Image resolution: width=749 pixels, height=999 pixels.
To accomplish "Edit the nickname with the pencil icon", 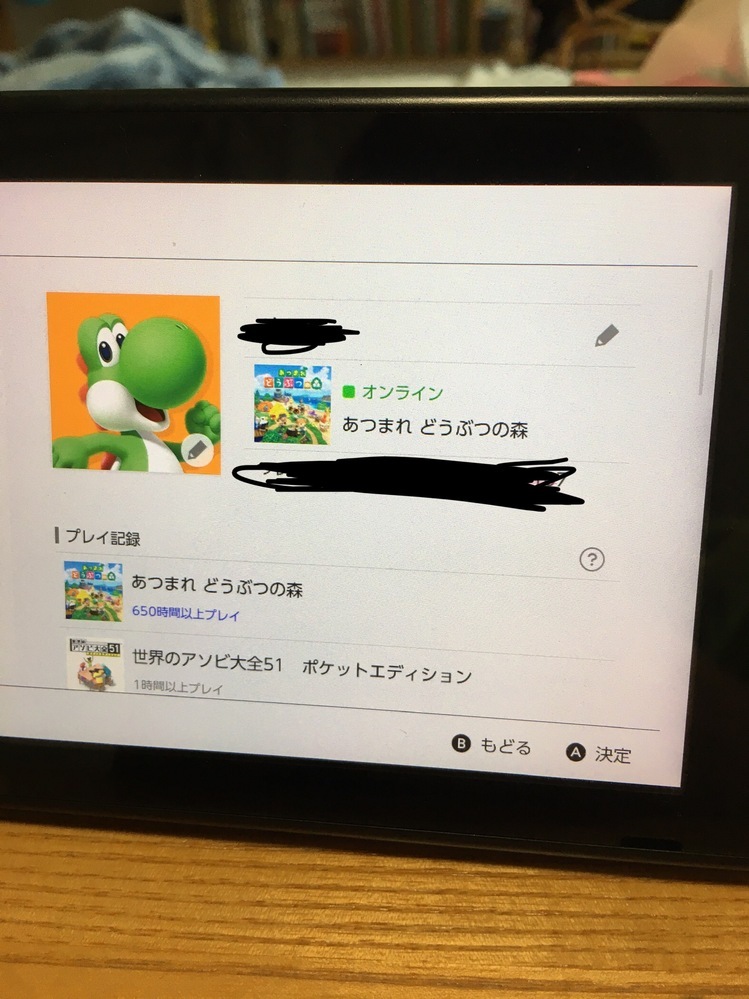I will 605,336.
